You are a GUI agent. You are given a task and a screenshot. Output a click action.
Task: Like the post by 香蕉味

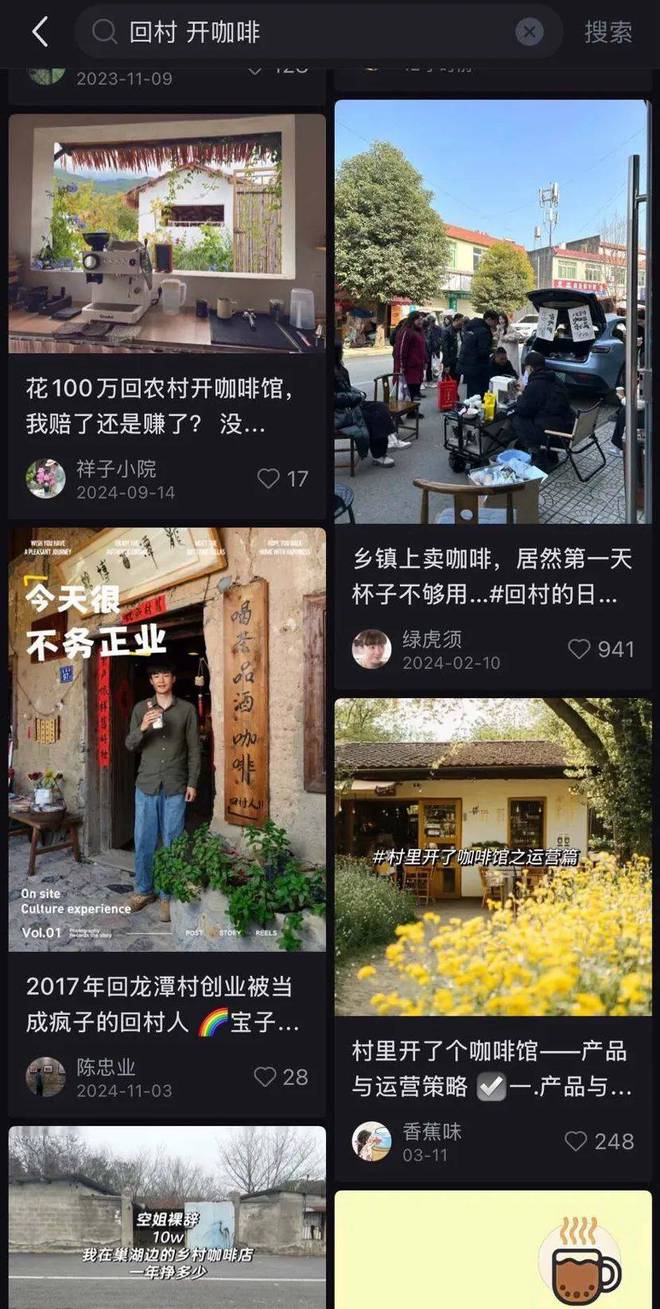coord(576,1141)
